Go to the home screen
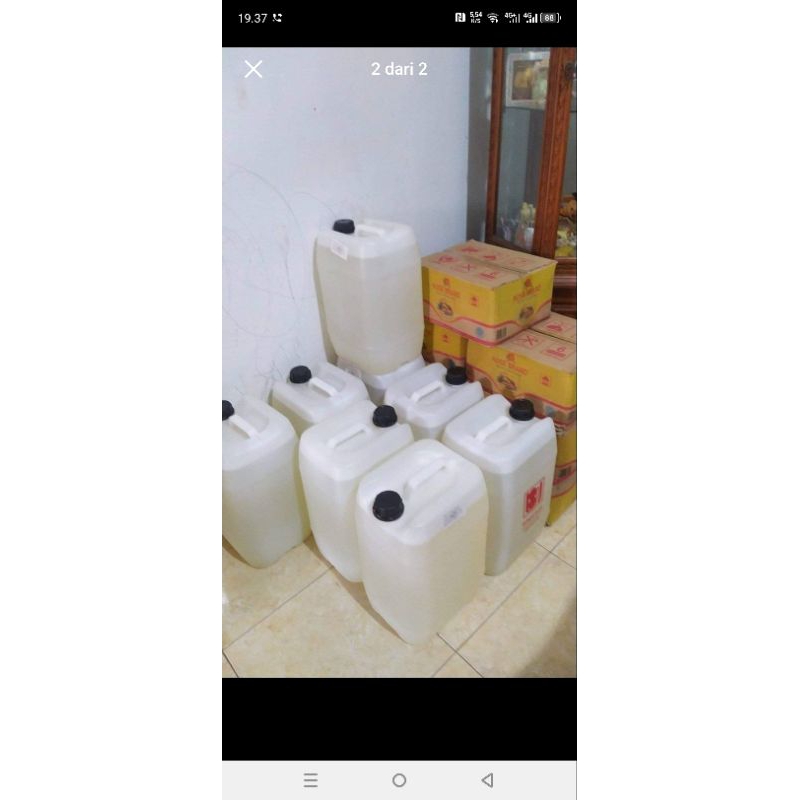 click(399, 780)
